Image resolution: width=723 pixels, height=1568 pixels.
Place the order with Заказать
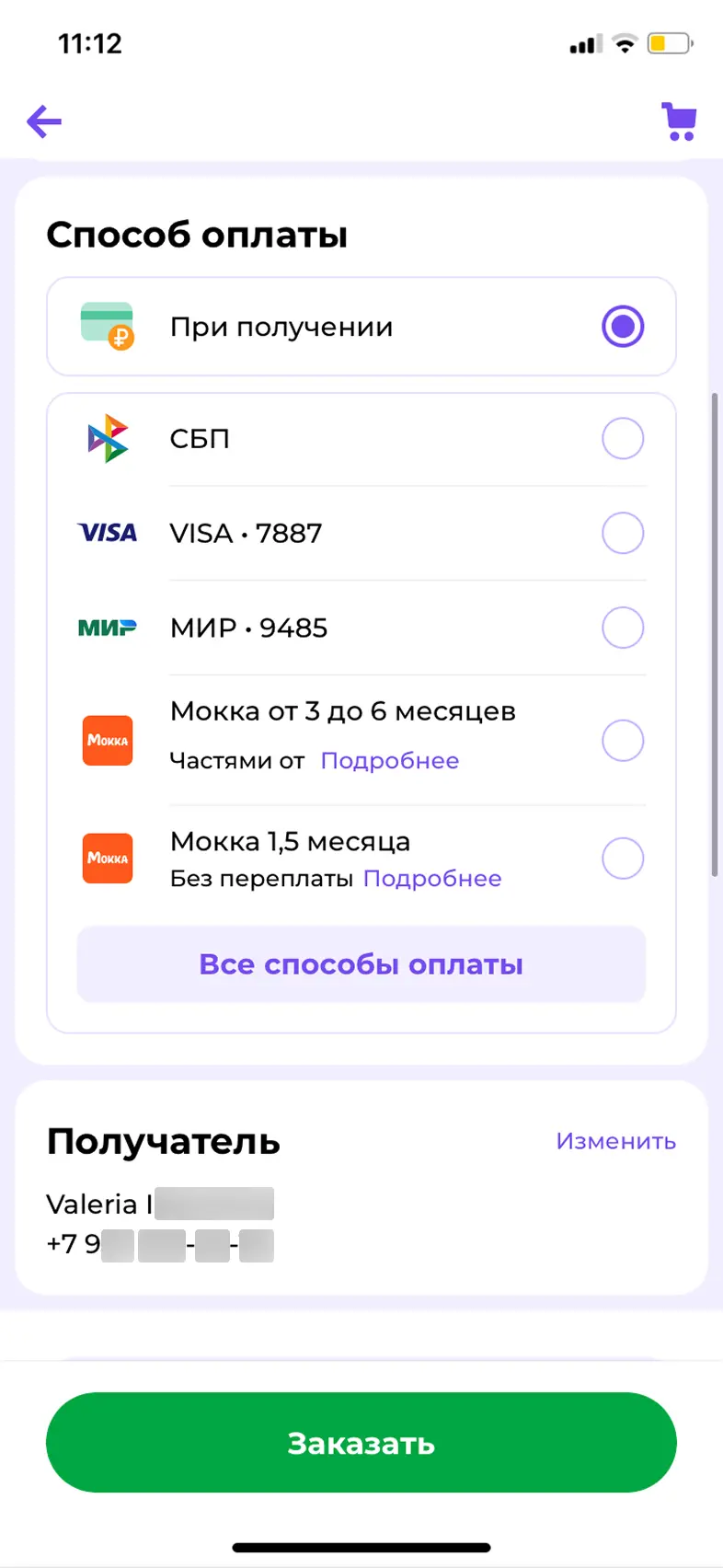tap(361, 1443)
